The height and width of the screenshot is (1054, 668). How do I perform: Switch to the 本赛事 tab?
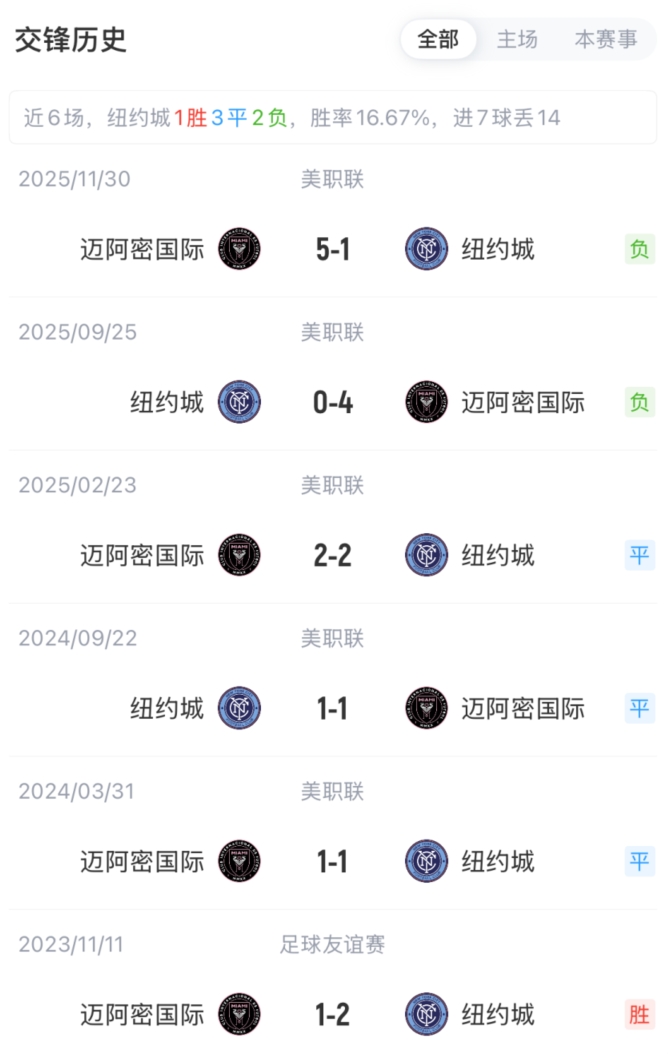pyautogui.click(x=605, y=39)
